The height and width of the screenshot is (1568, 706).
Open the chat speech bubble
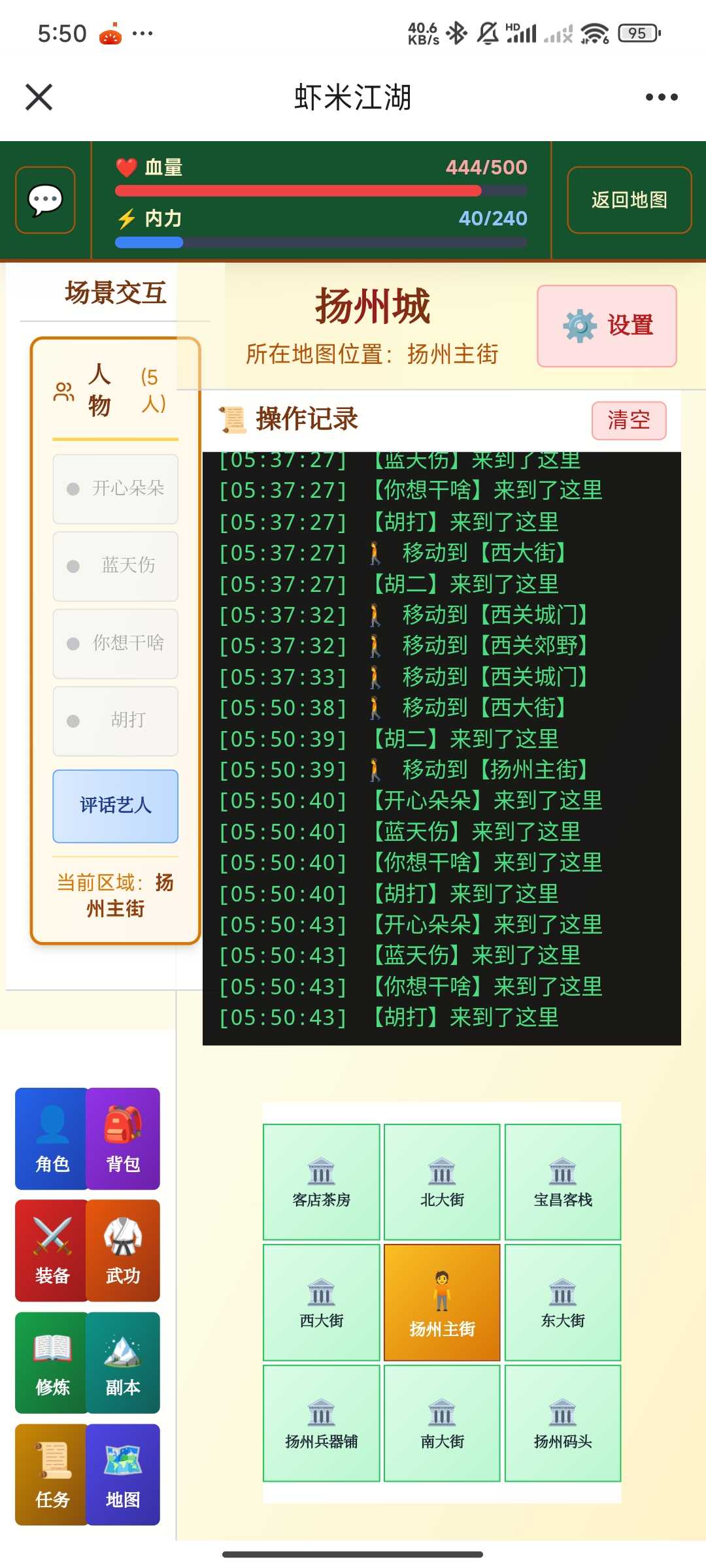[x=45, y=200]
